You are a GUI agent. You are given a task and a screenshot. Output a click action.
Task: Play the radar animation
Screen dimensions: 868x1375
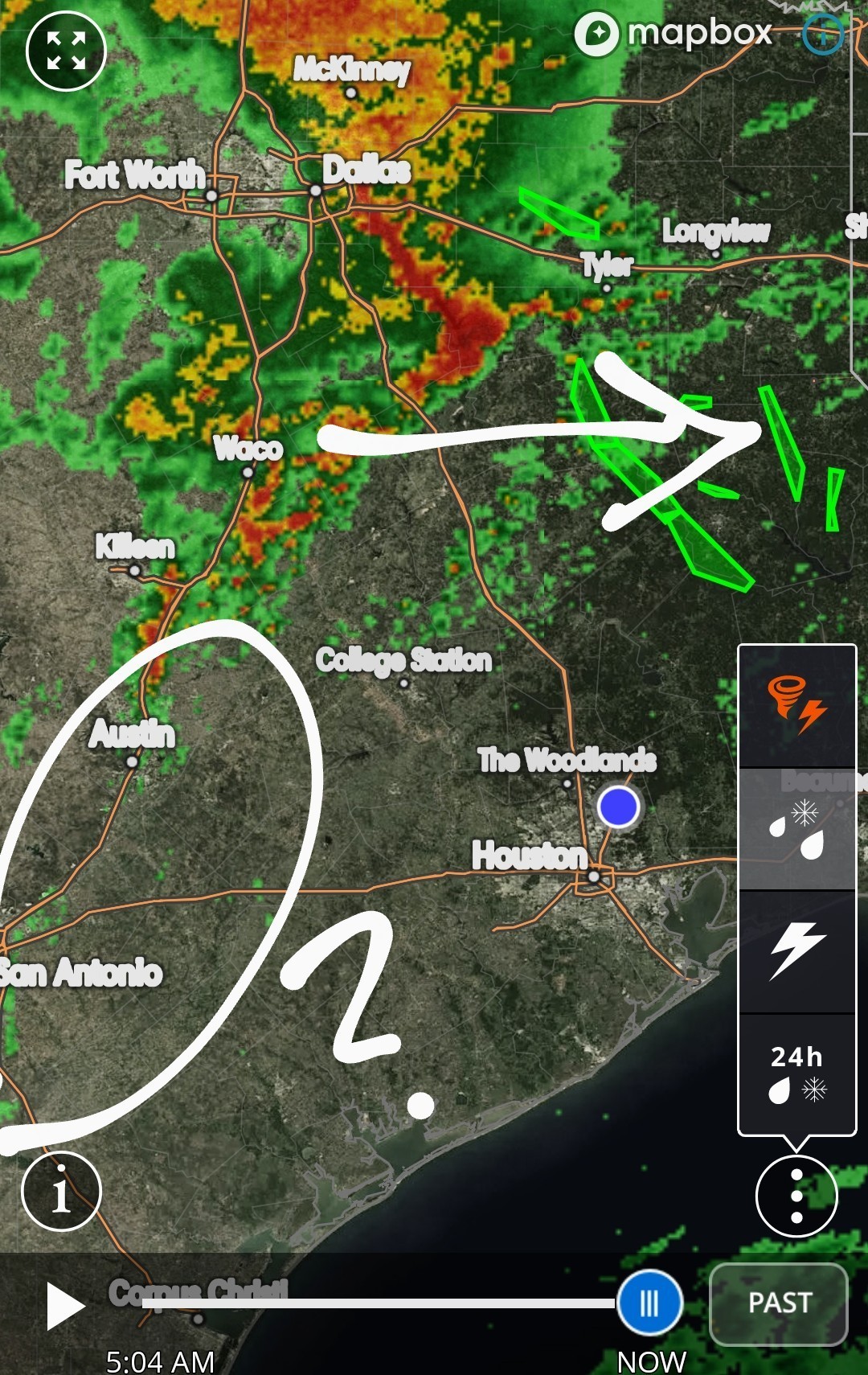pyautogui.click(x=65, y=1306)
